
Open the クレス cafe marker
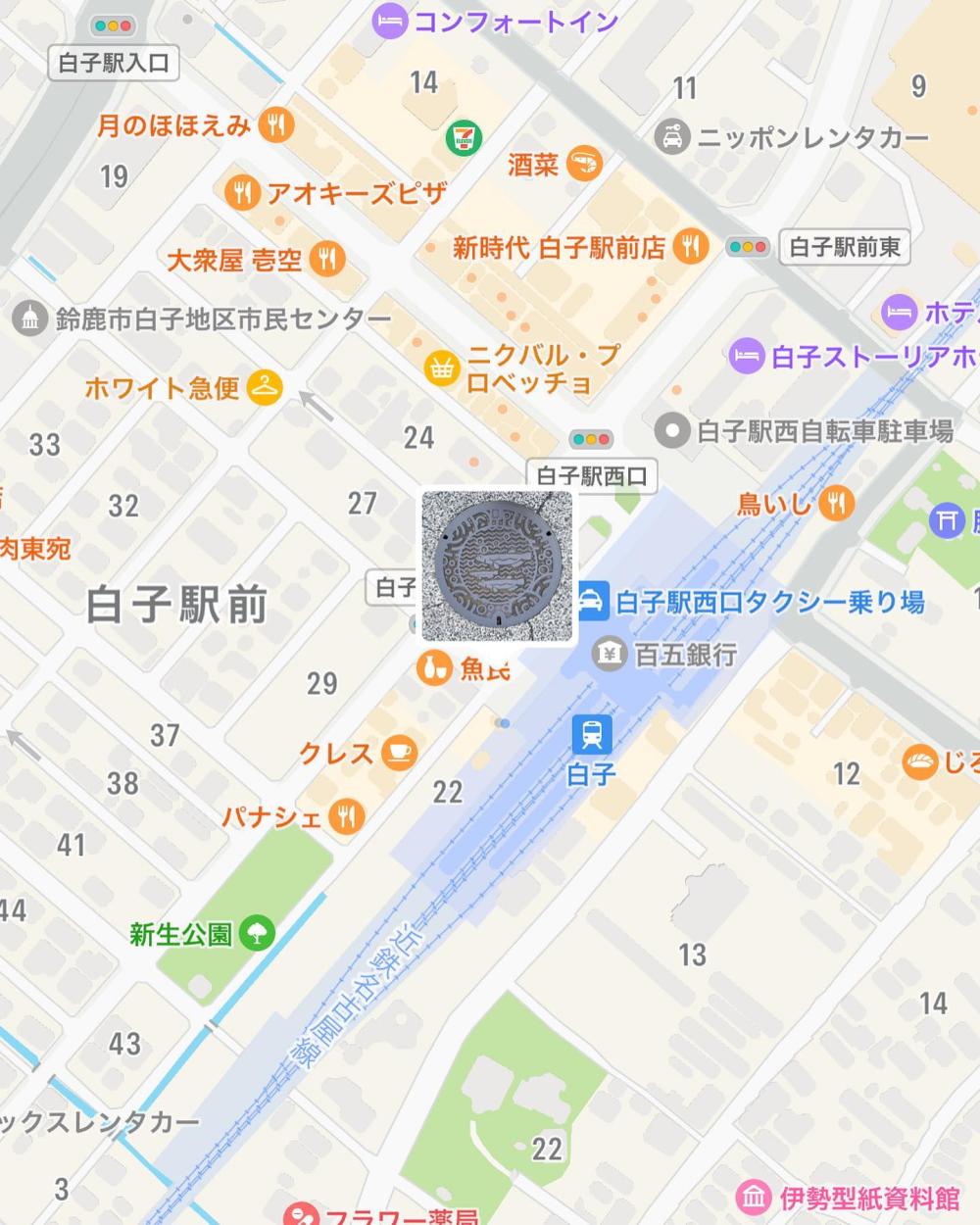[399, 753]
